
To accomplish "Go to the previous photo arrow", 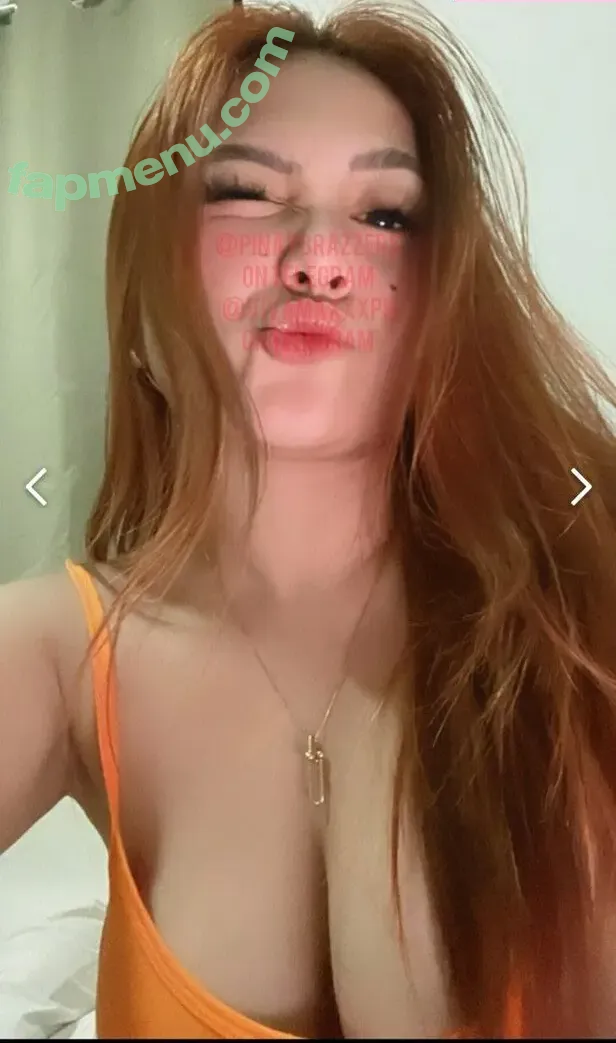I will [36, 487].
